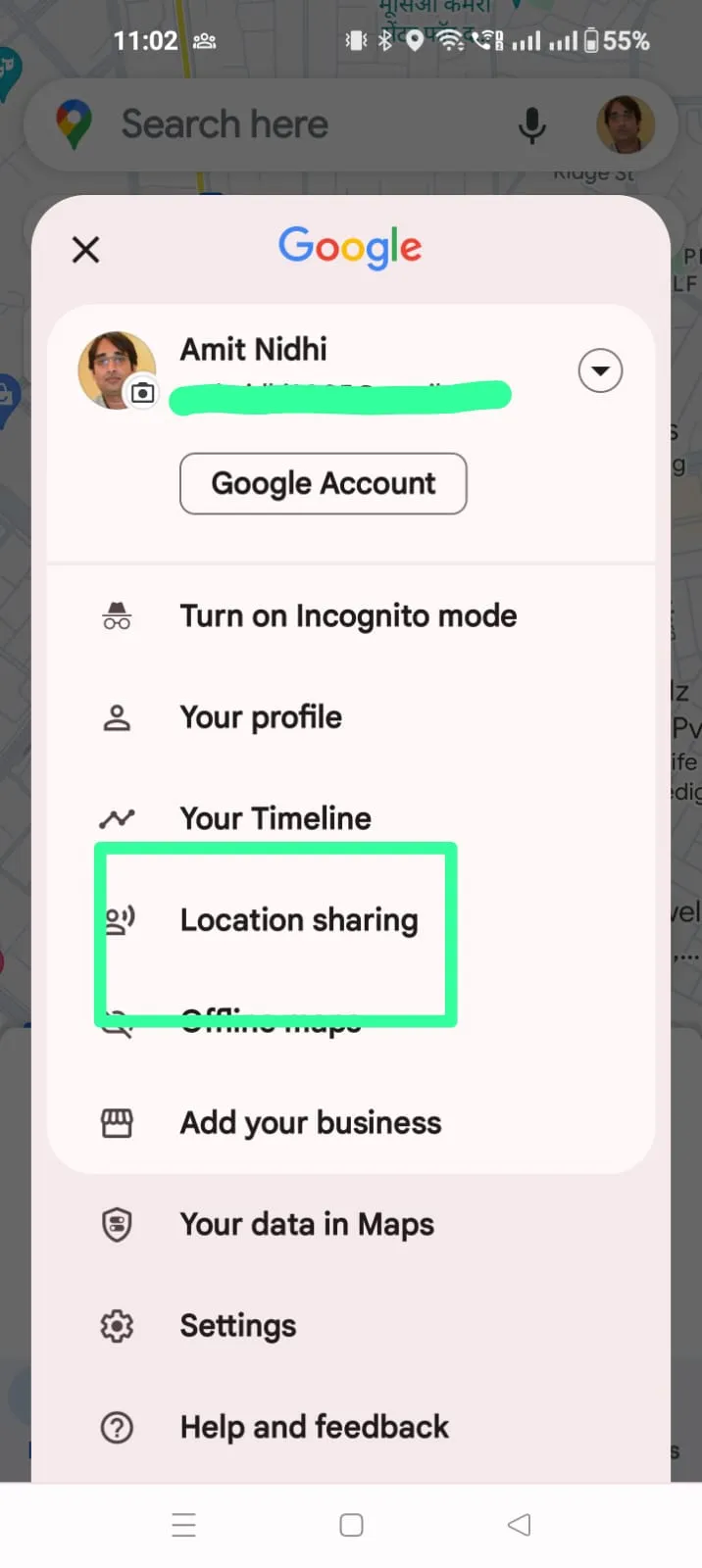Open Location sharing
Image resolution: width=702 pixels, height=1568 pixels.
[x=351, y=920]
